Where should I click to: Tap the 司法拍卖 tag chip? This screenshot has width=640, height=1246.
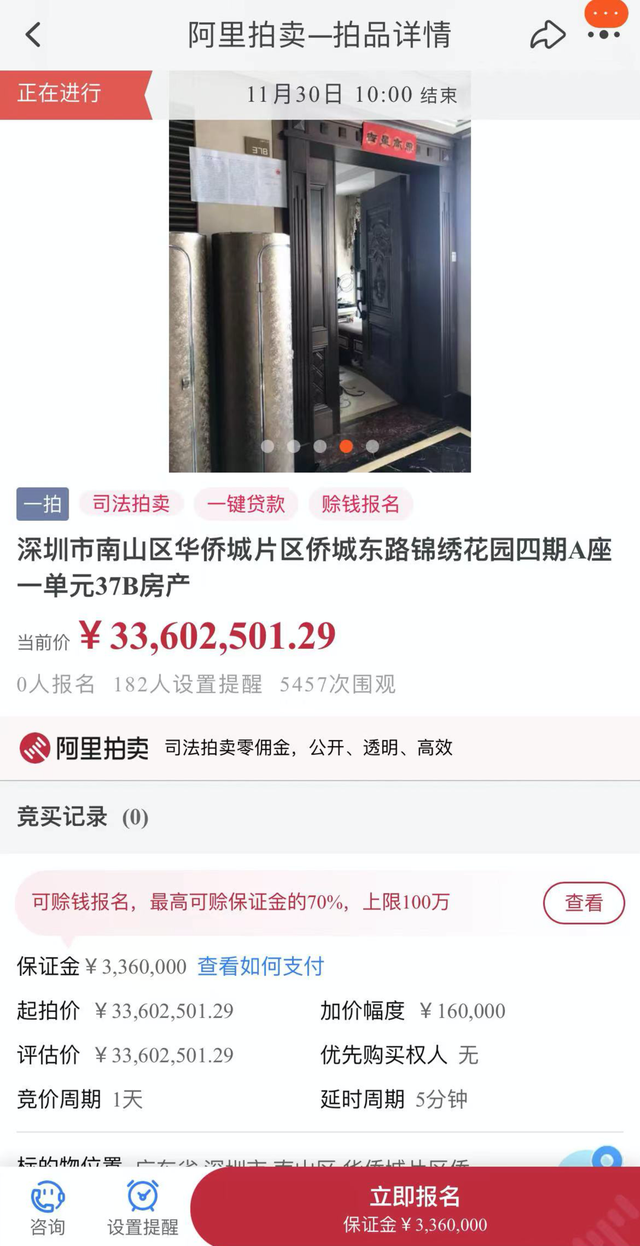tap(131, 504)
